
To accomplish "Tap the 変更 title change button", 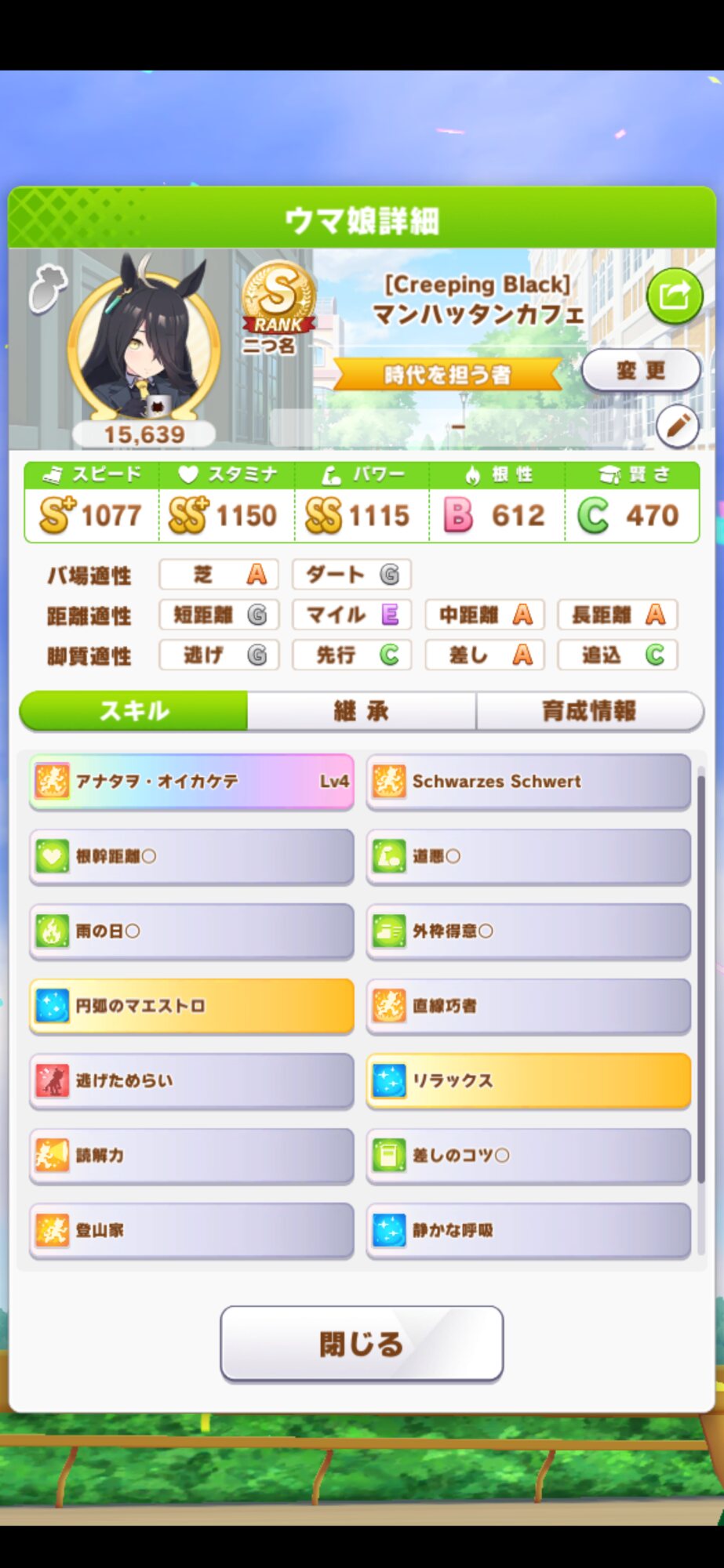I will 640,370.
